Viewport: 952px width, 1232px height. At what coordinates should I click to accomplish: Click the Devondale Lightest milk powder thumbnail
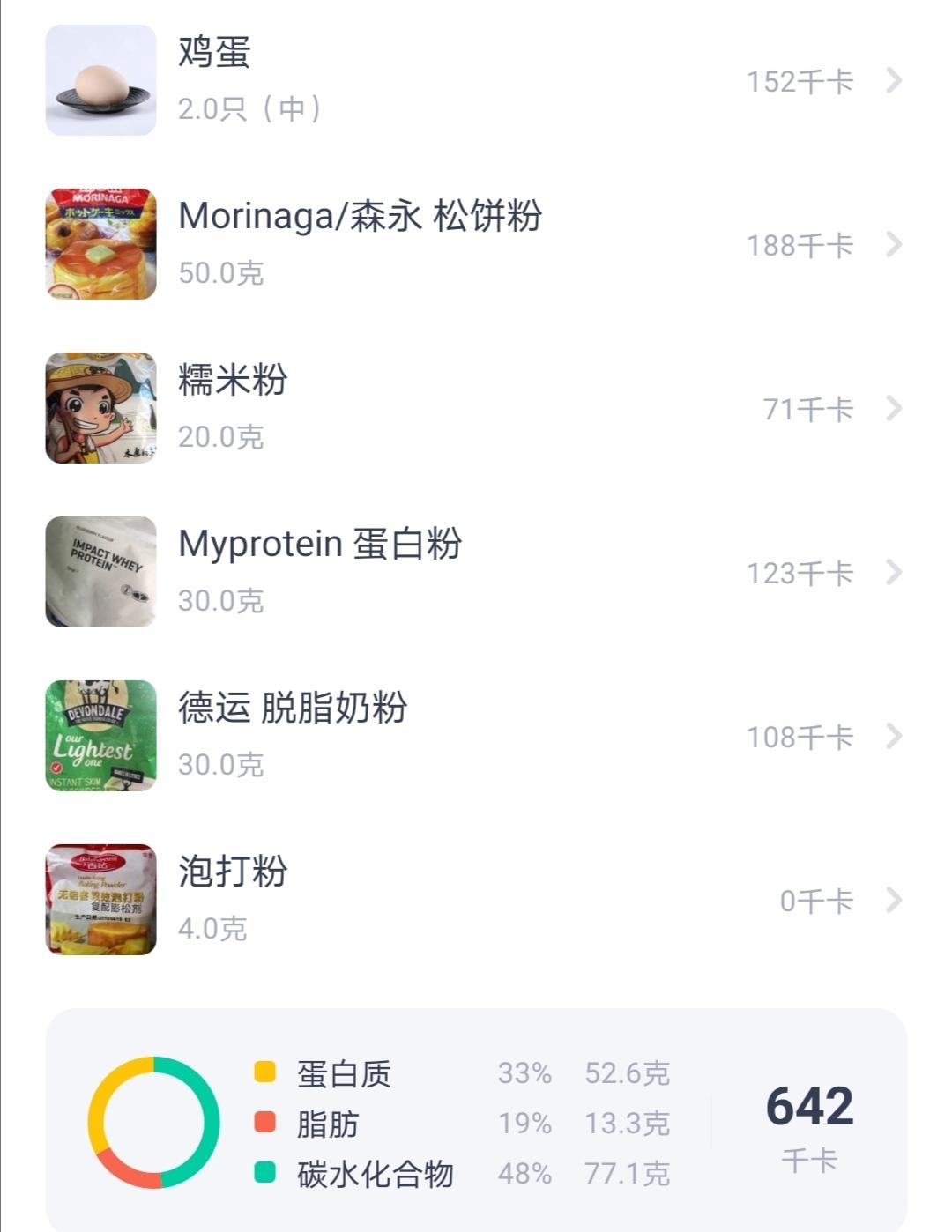point(100,733)
